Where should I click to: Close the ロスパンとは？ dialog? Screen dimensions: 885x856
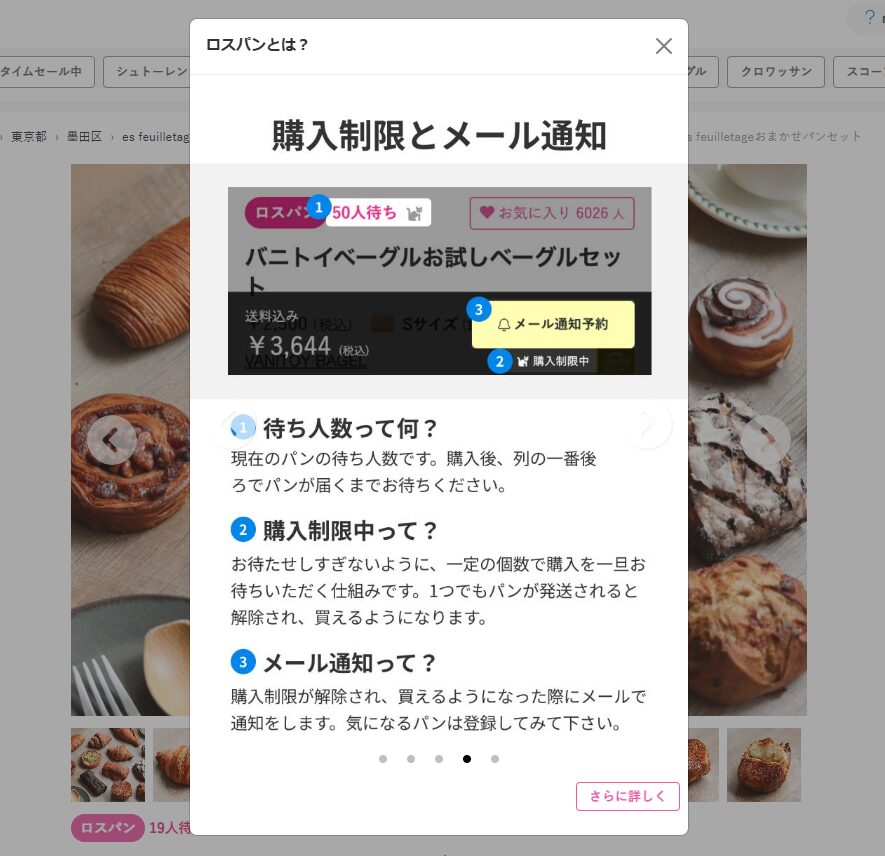[x=663, y=46]
